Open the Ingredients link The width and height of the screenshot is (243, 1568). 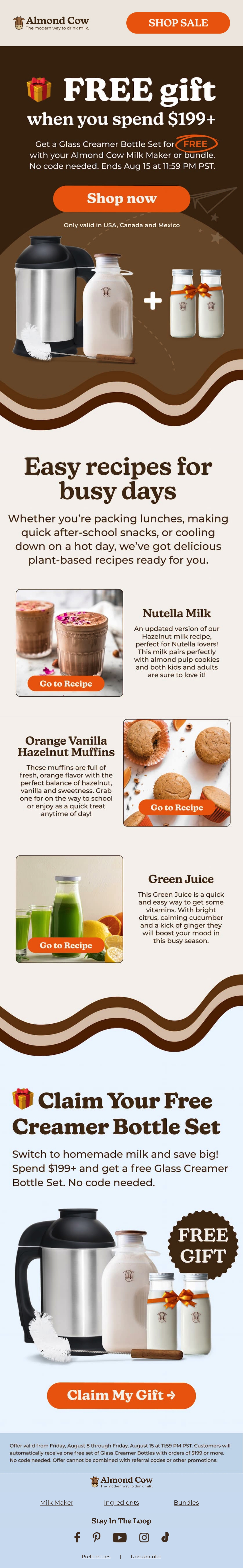[122, 1502]
